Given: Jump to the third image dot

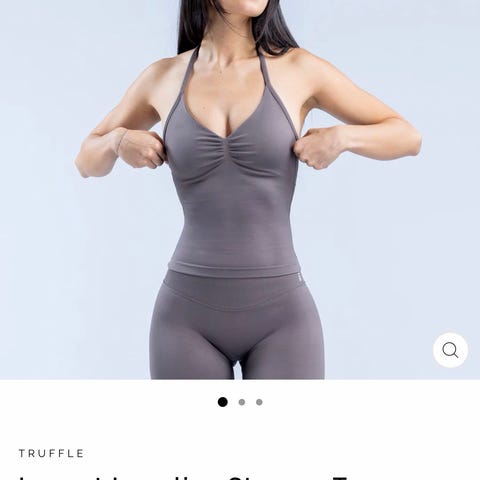Looking at the screenshot, I should pyautogui.click(x=259, y=402).
